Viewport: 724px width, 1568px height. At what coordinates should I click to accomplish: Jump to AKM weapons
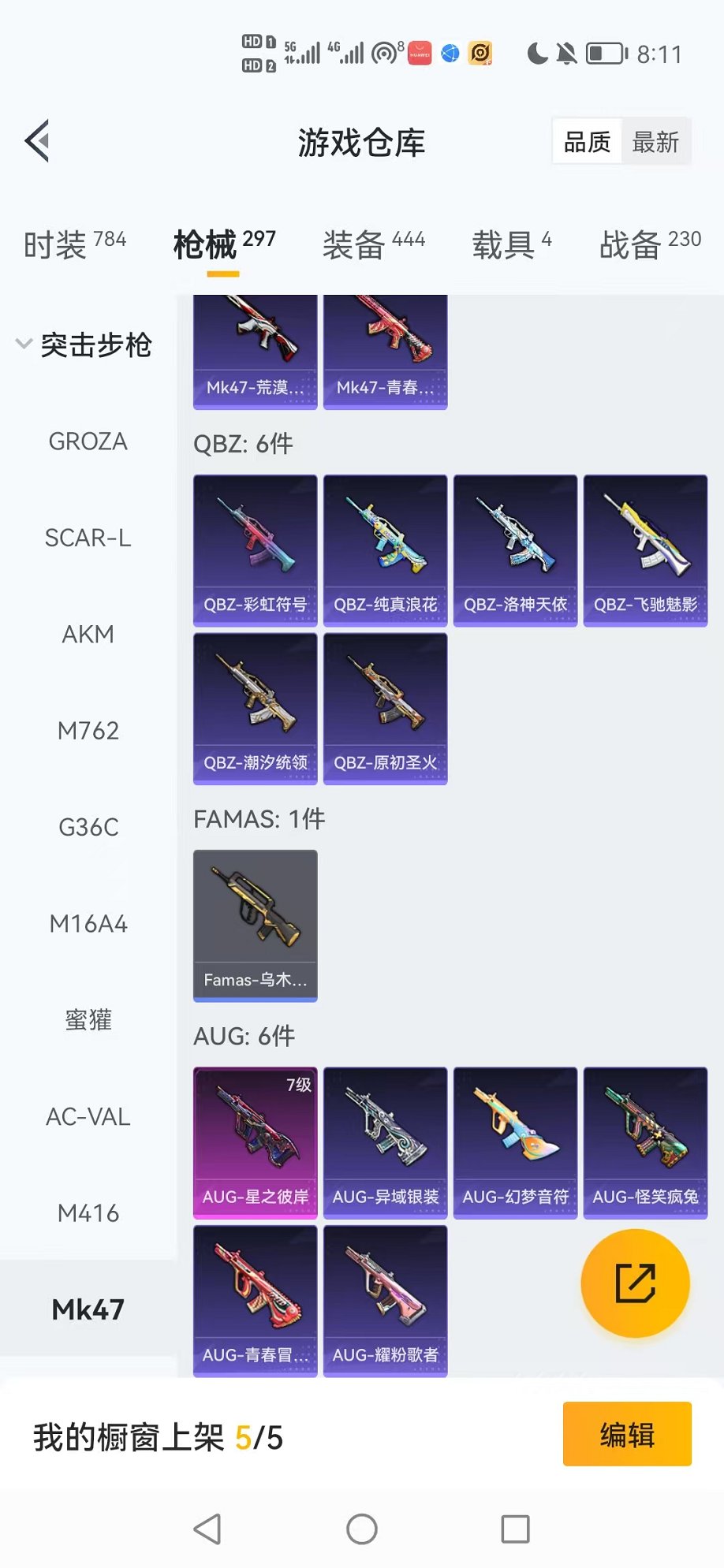(88, 634)
